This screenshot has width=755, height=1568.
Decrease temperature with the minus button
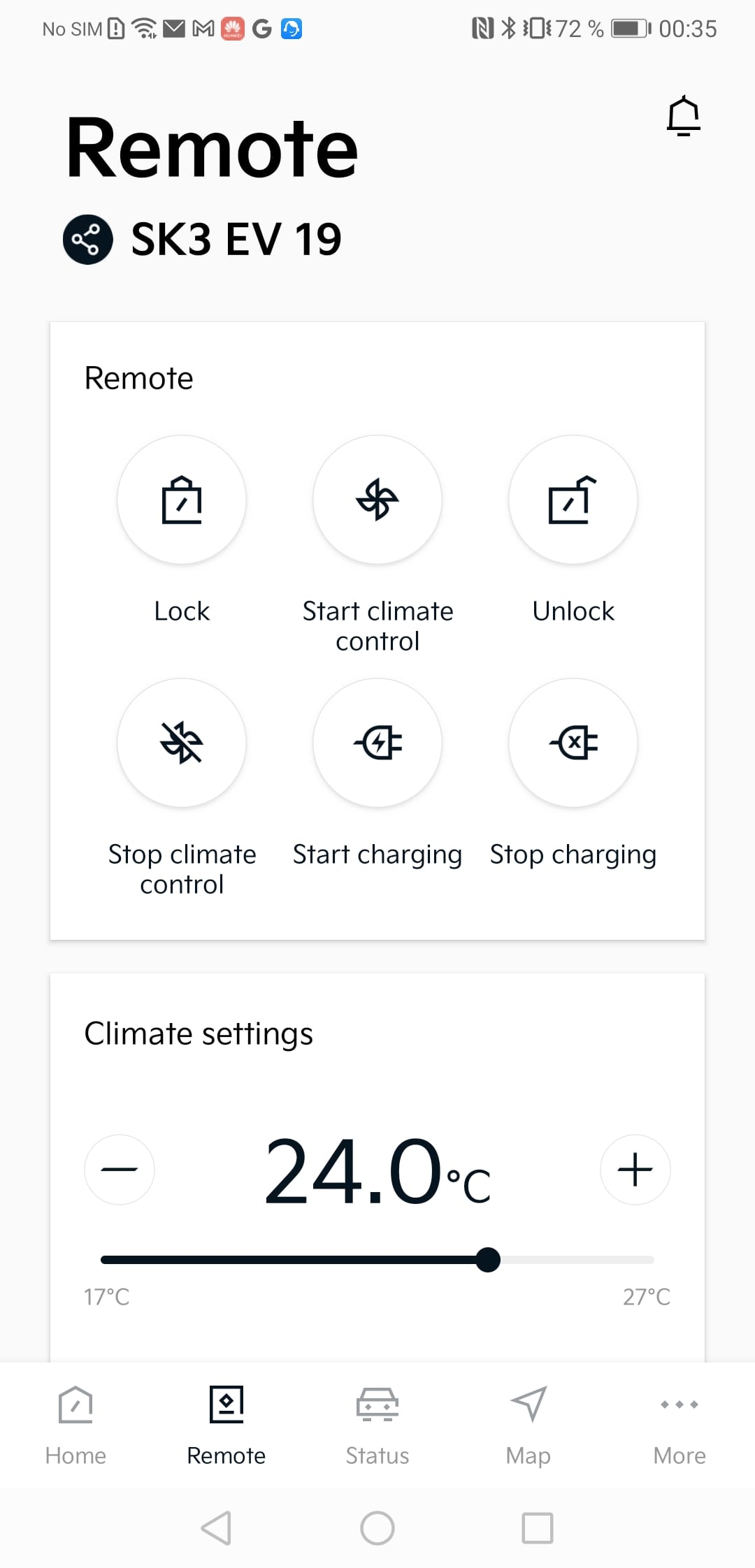119,1170
